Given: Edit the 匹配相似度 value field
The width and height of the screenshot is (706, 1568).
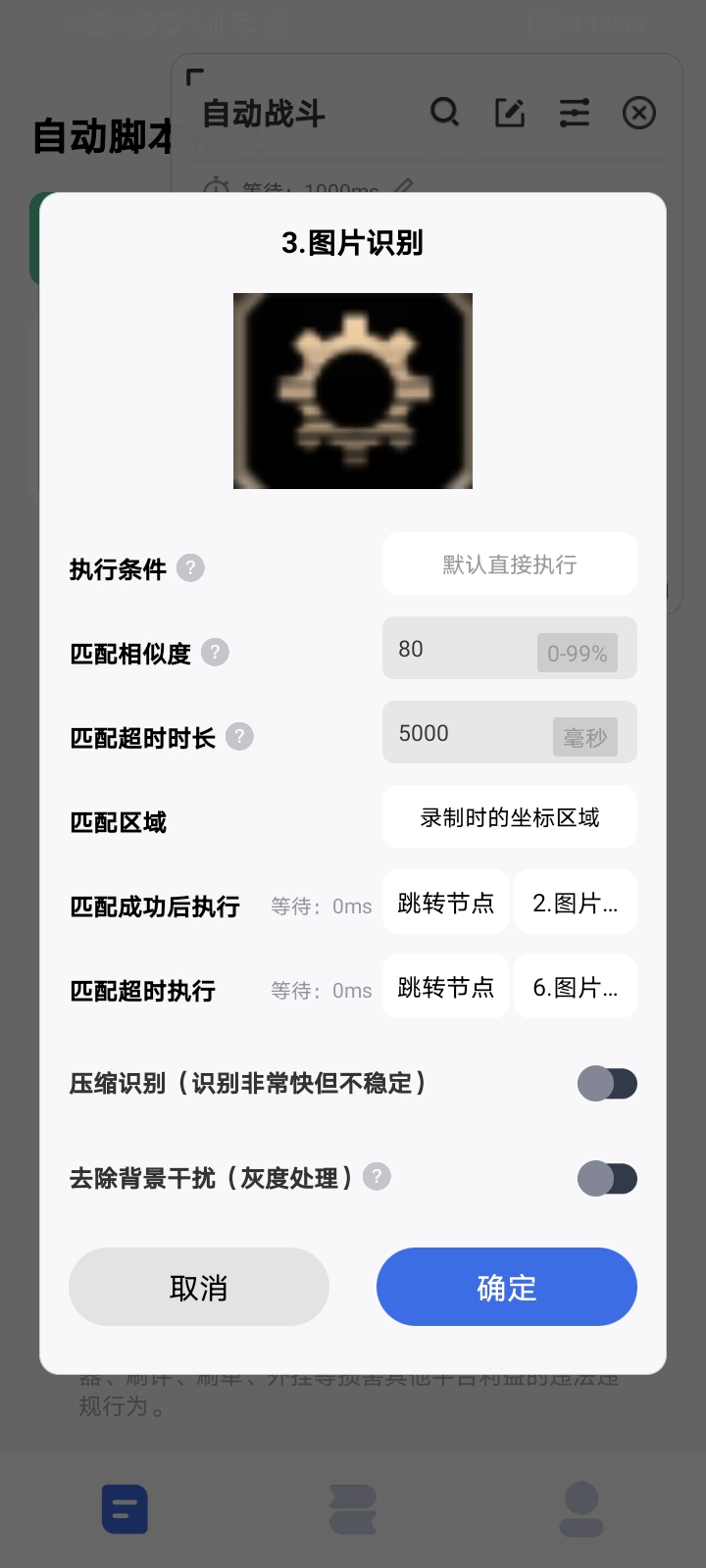Looking at the screenshot, I should 456,649.
